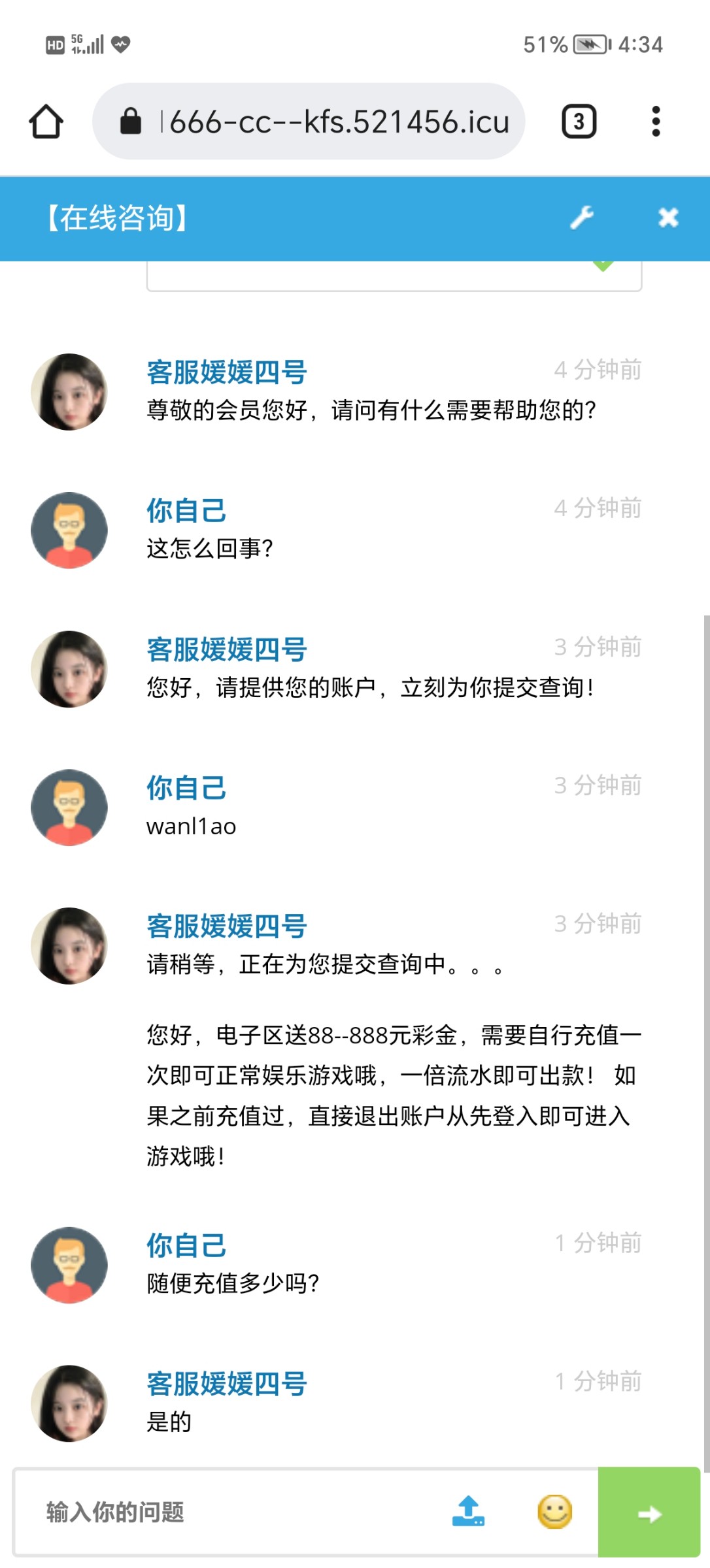Click the green send arrow button
The height and width of the screenshot is (1568, 710).
[650, 1514]
